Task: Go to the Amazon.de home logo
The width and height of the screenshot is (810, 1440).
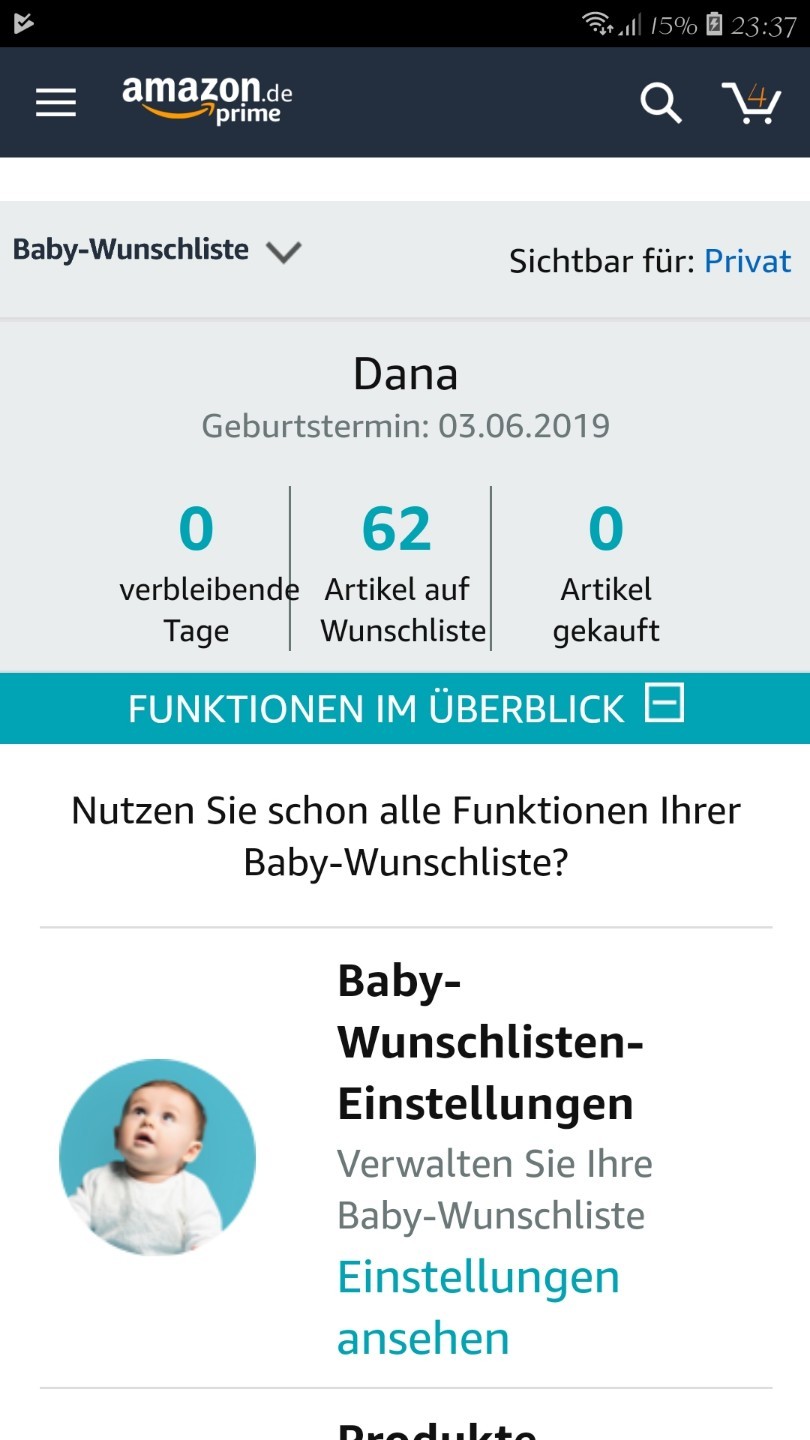Action: tap(207, 100)
